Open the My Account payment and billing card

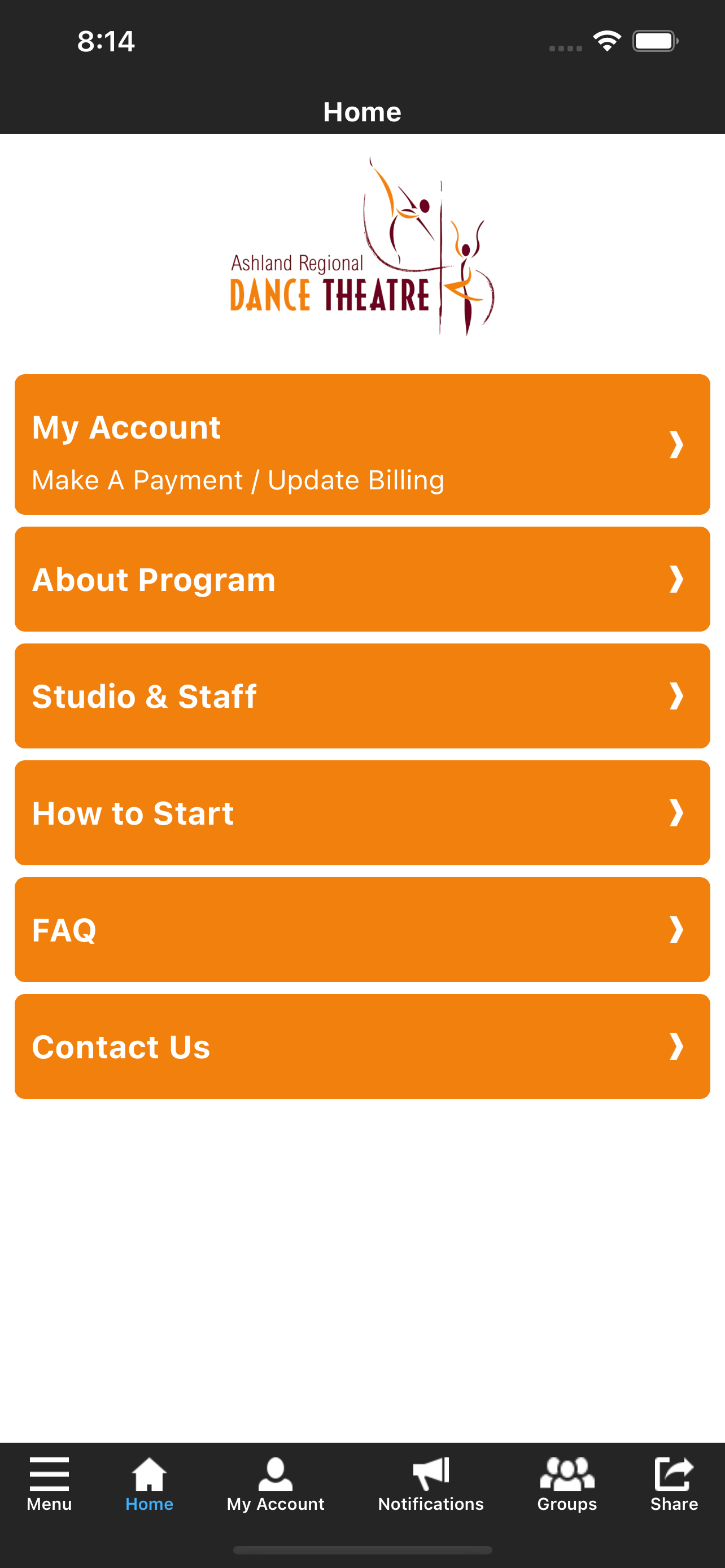[x=362, y=444]
